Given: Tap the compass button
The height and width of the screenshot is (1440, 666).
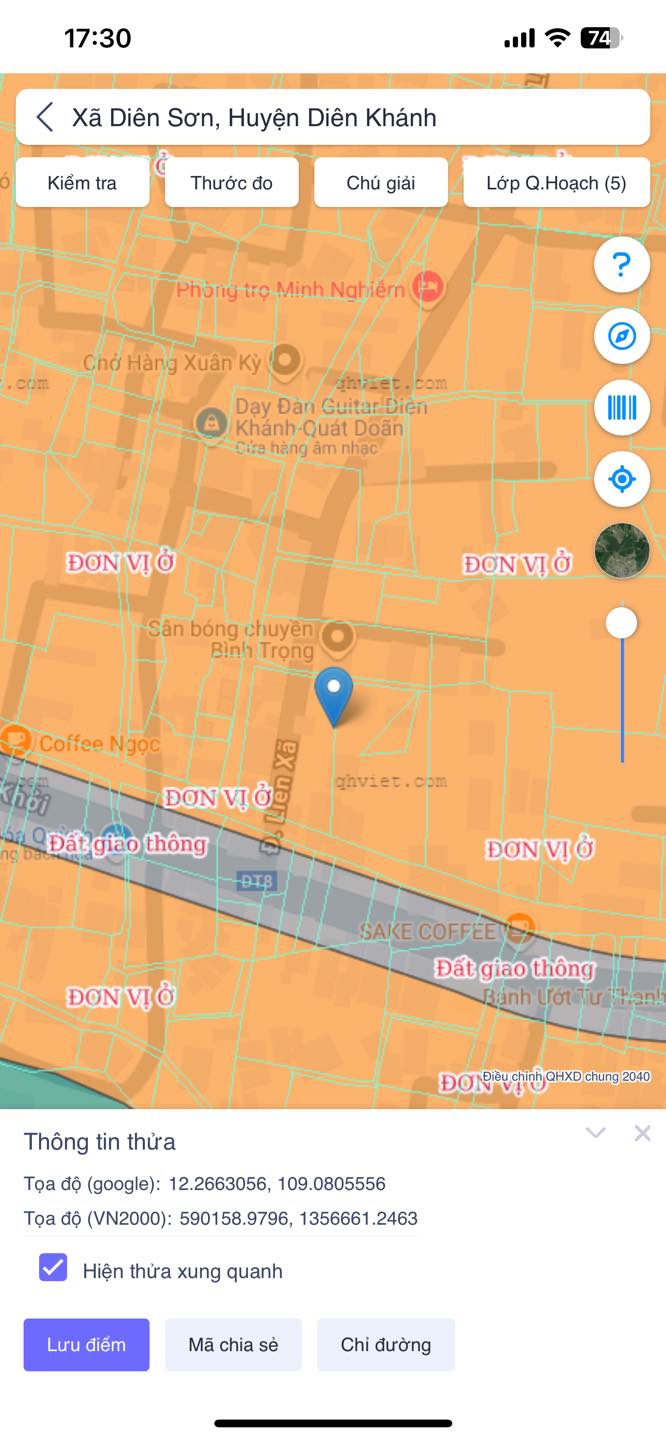Looking at the screenshot, I should tap(622, 336).
